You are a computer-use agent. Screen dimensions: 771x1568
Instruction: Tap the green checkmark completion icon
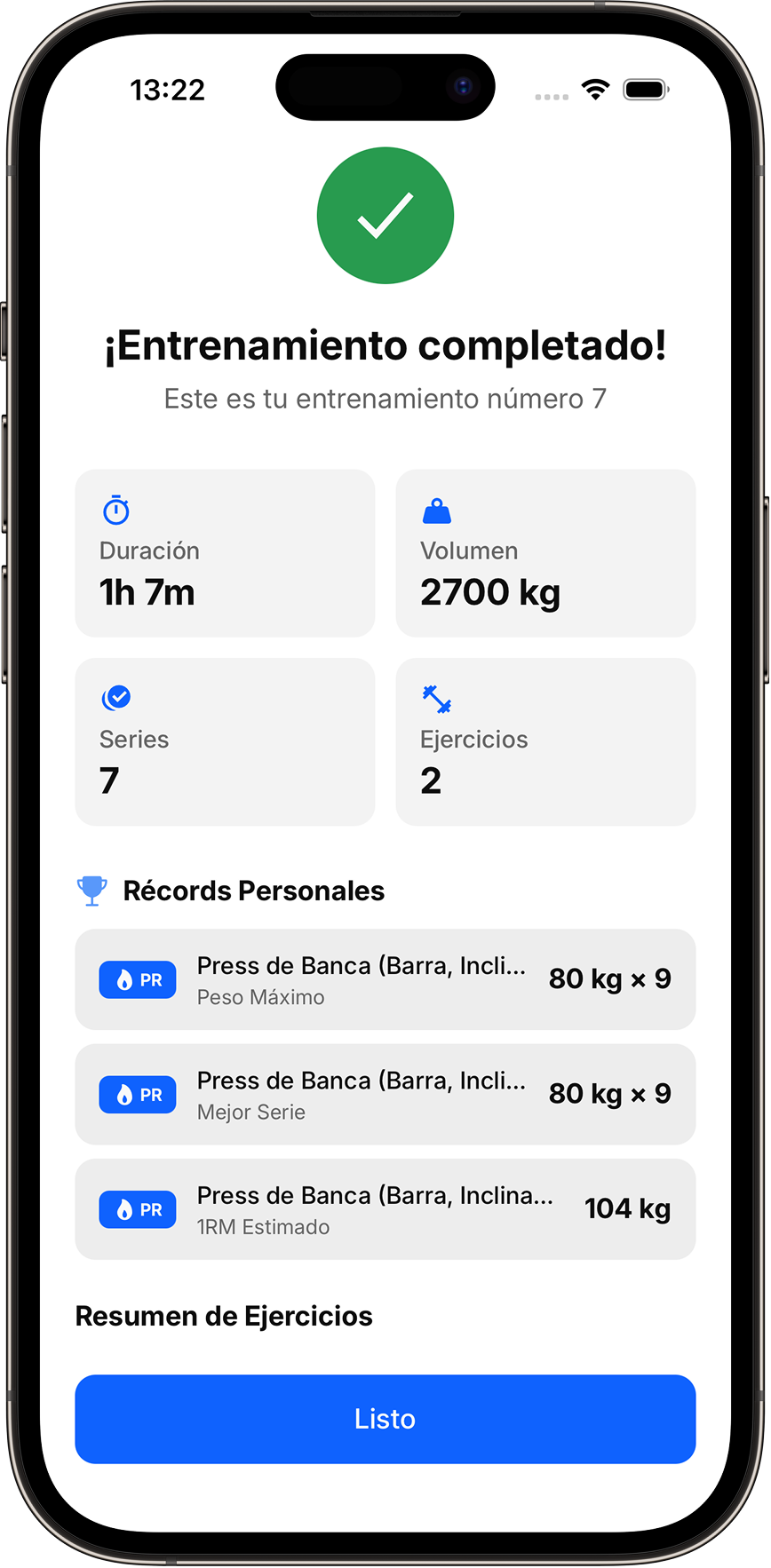point(385,215)
